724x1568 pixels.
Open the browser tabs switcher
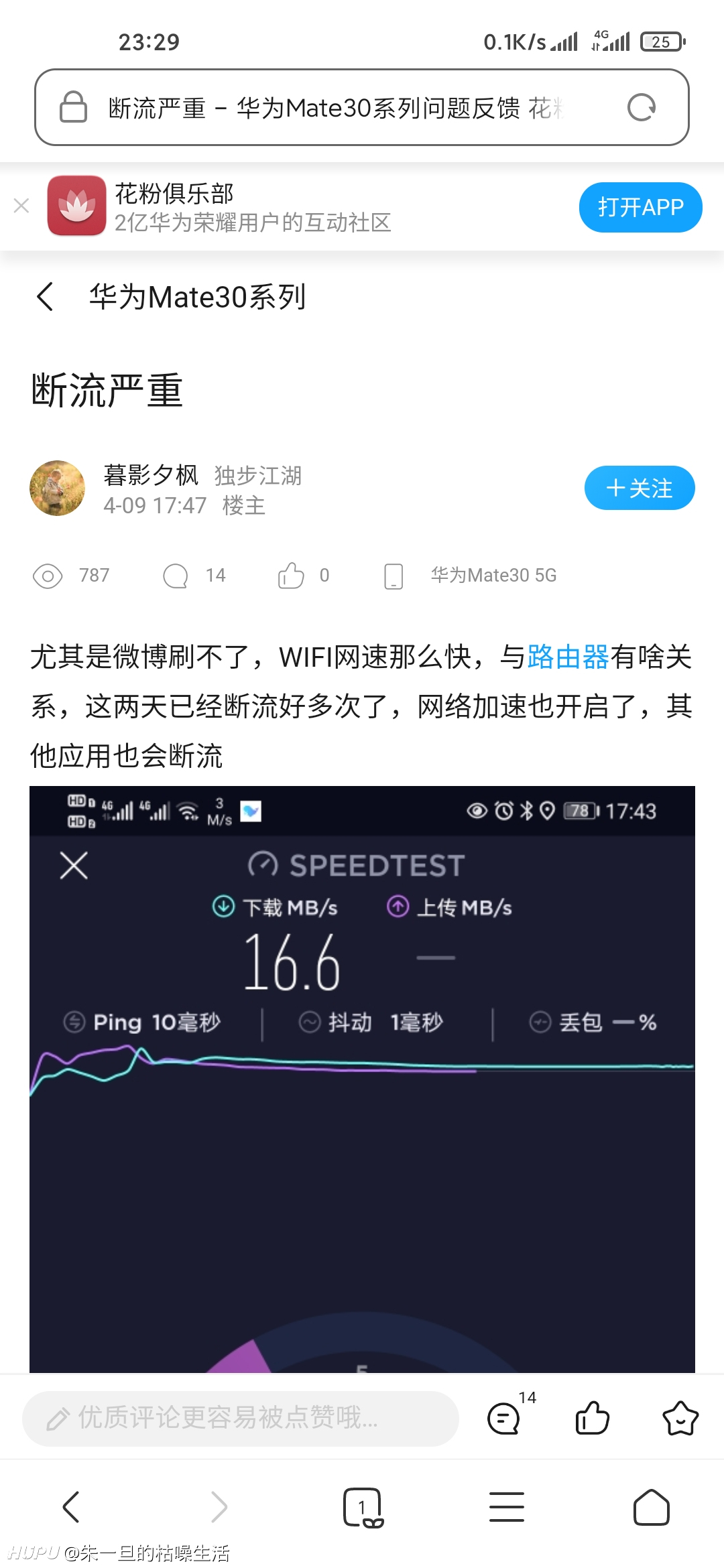click(x=363, y=1508)
